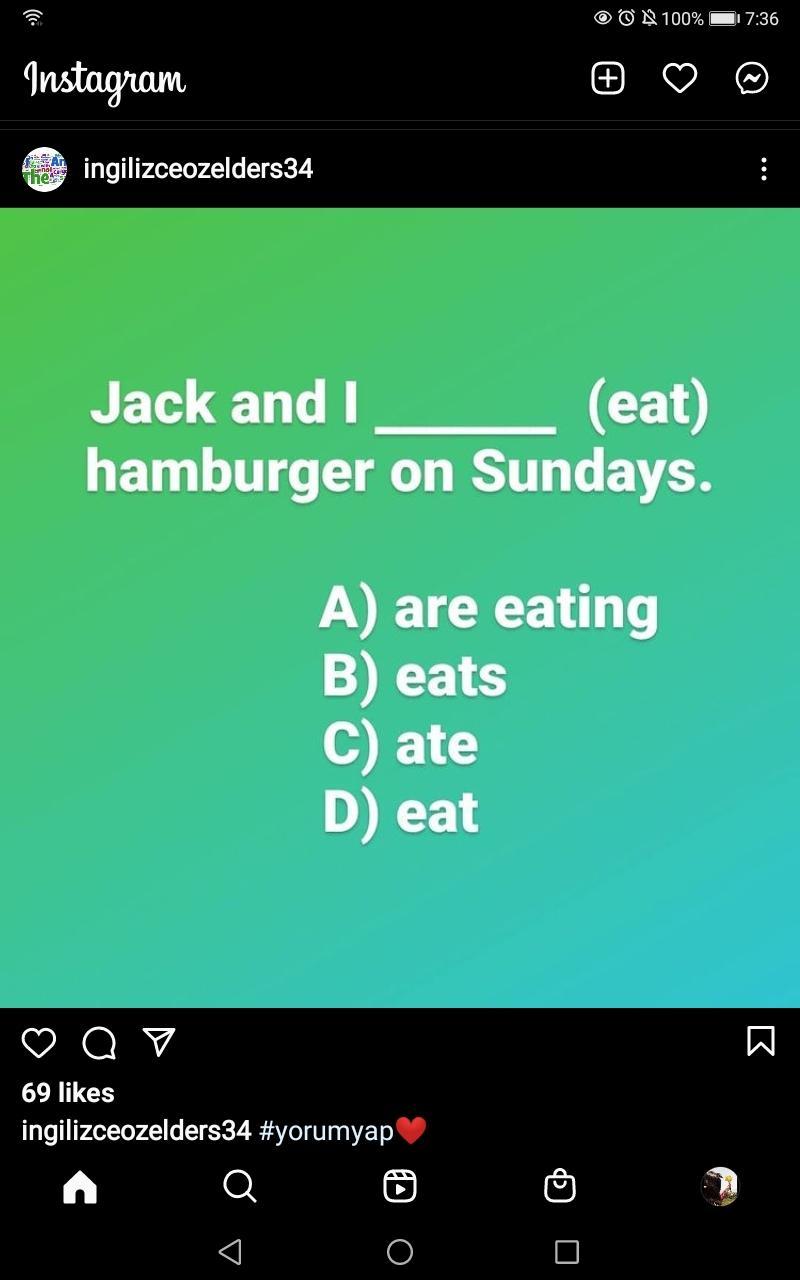Viewport: 800px width, 1280px height.
Task: View the 69 likes list
Action: [x=68, y=1093]
